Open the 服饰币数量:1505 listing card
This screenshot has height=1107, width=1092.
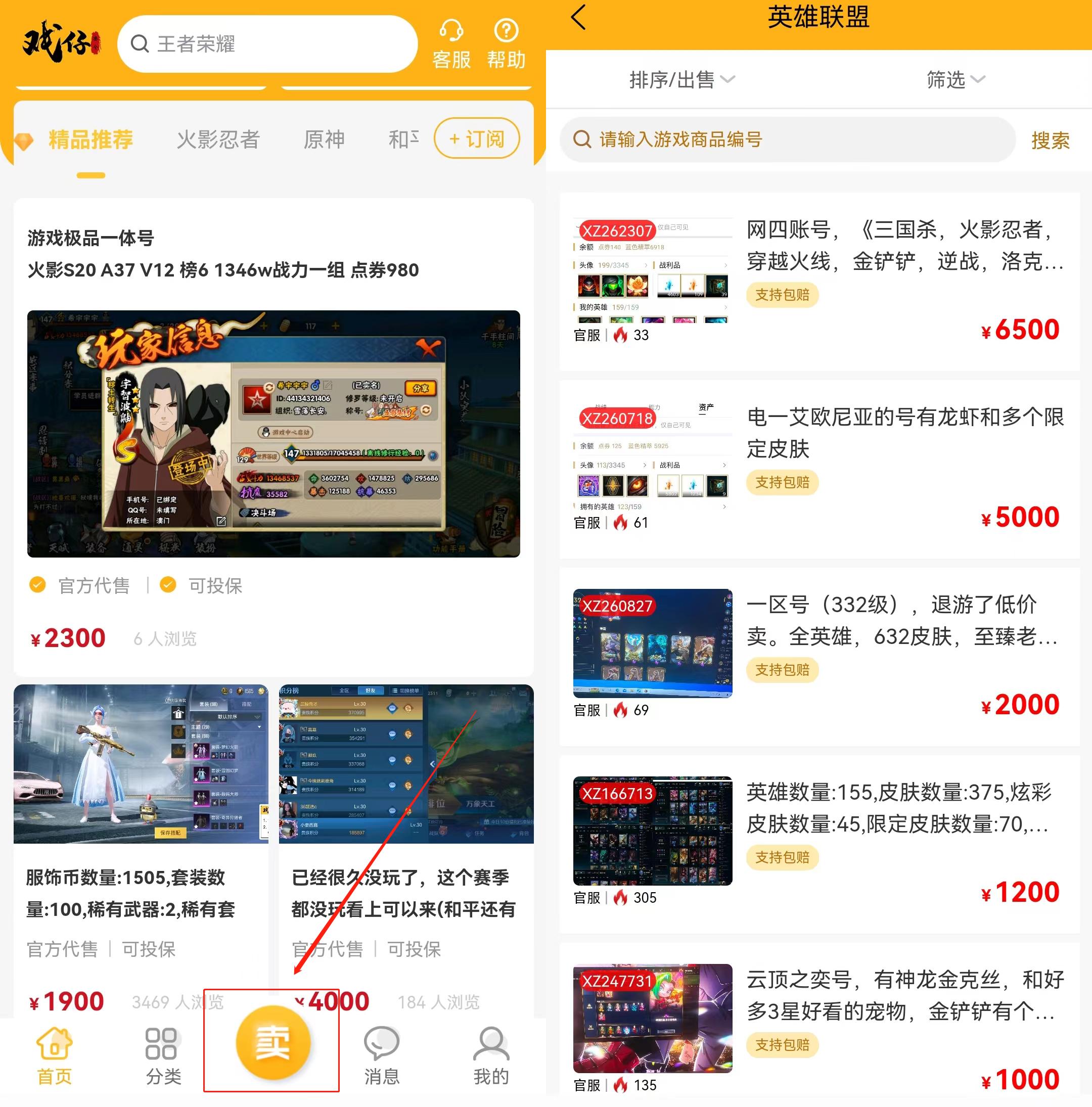(x=141, y=848)
